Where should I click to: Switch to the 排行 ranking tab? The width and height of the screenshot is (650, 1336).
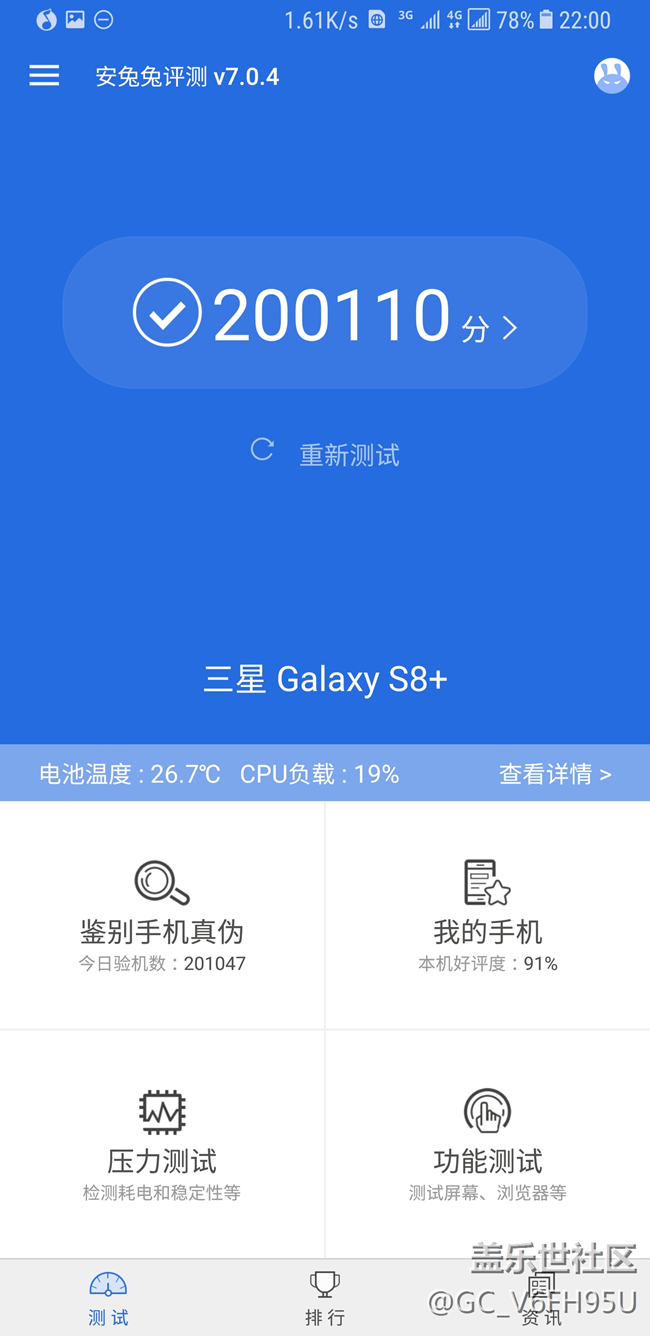click(x=325, y=1298)
